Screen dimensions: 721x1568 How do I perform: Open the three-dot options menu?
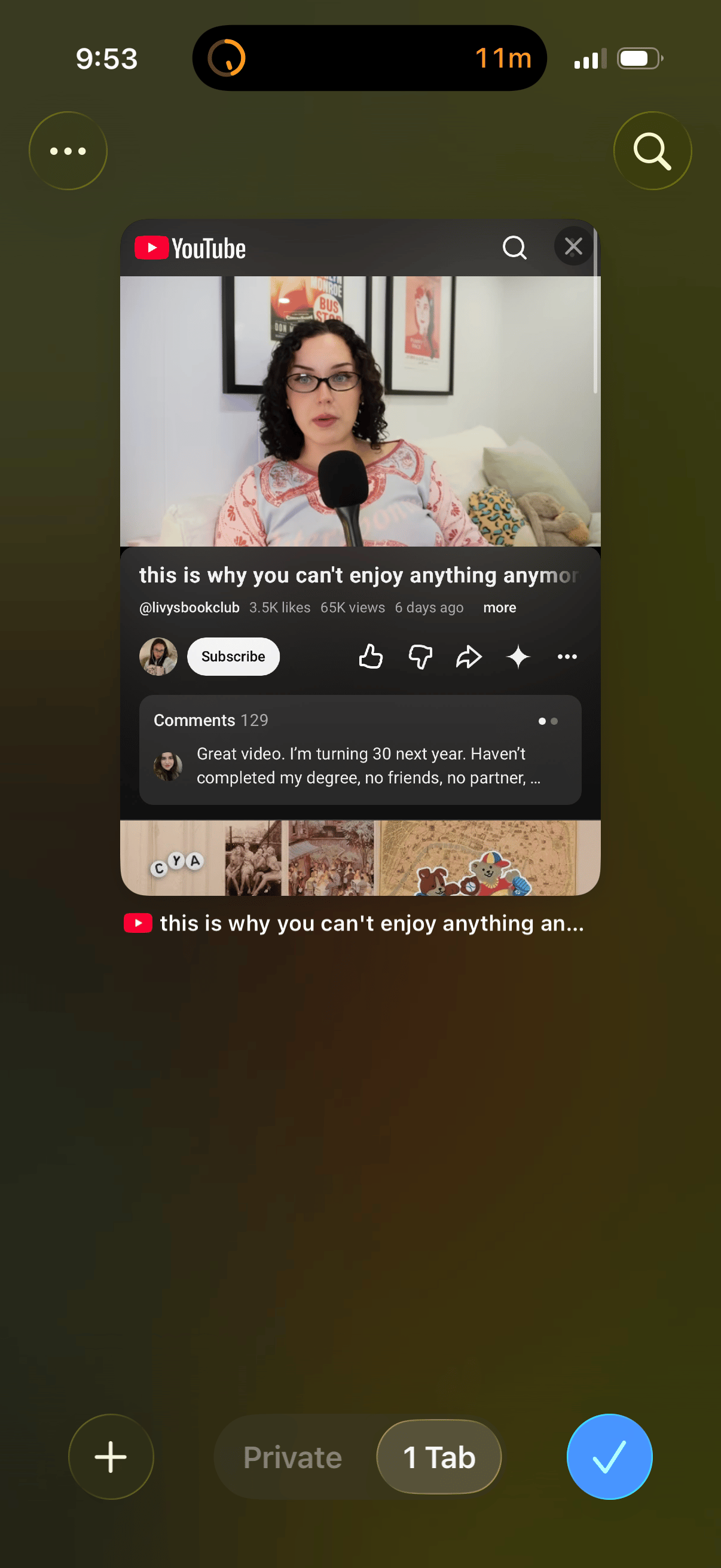pyautogui.click(x=68, y=150)
